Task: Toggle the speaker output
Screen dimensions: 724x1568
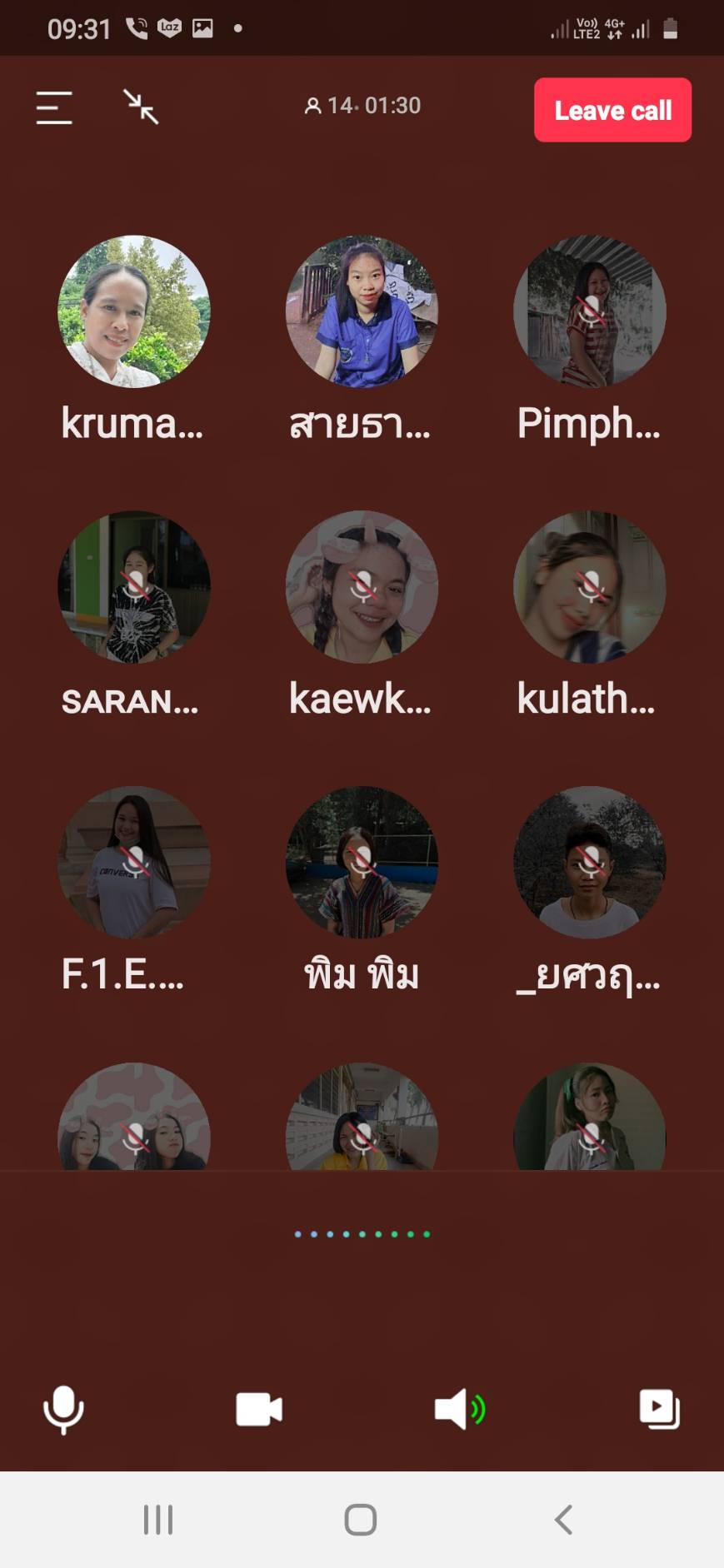Action: 459,1410
